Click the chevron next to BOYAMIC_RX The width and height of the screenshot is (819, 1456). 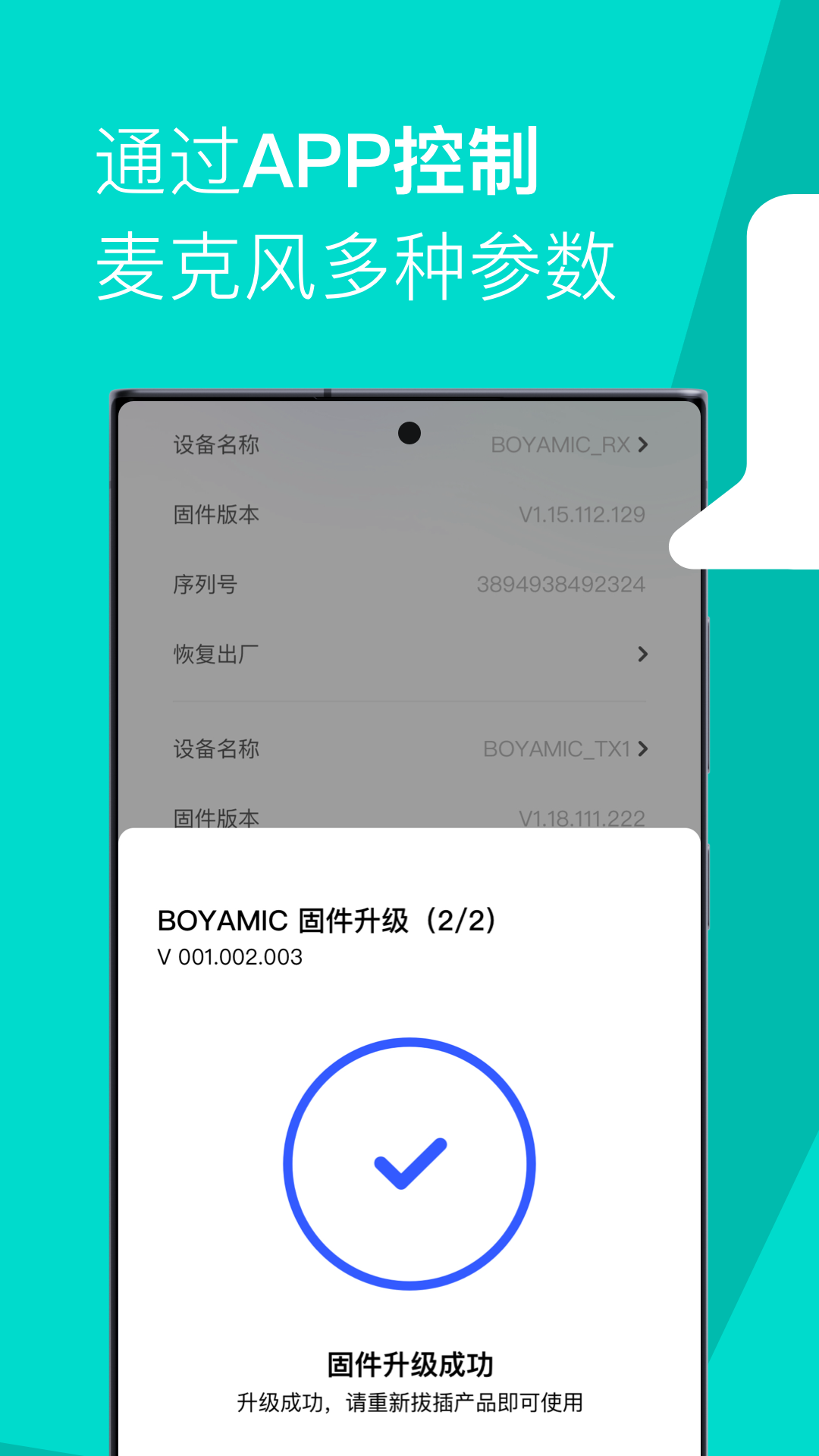point(643,446)
